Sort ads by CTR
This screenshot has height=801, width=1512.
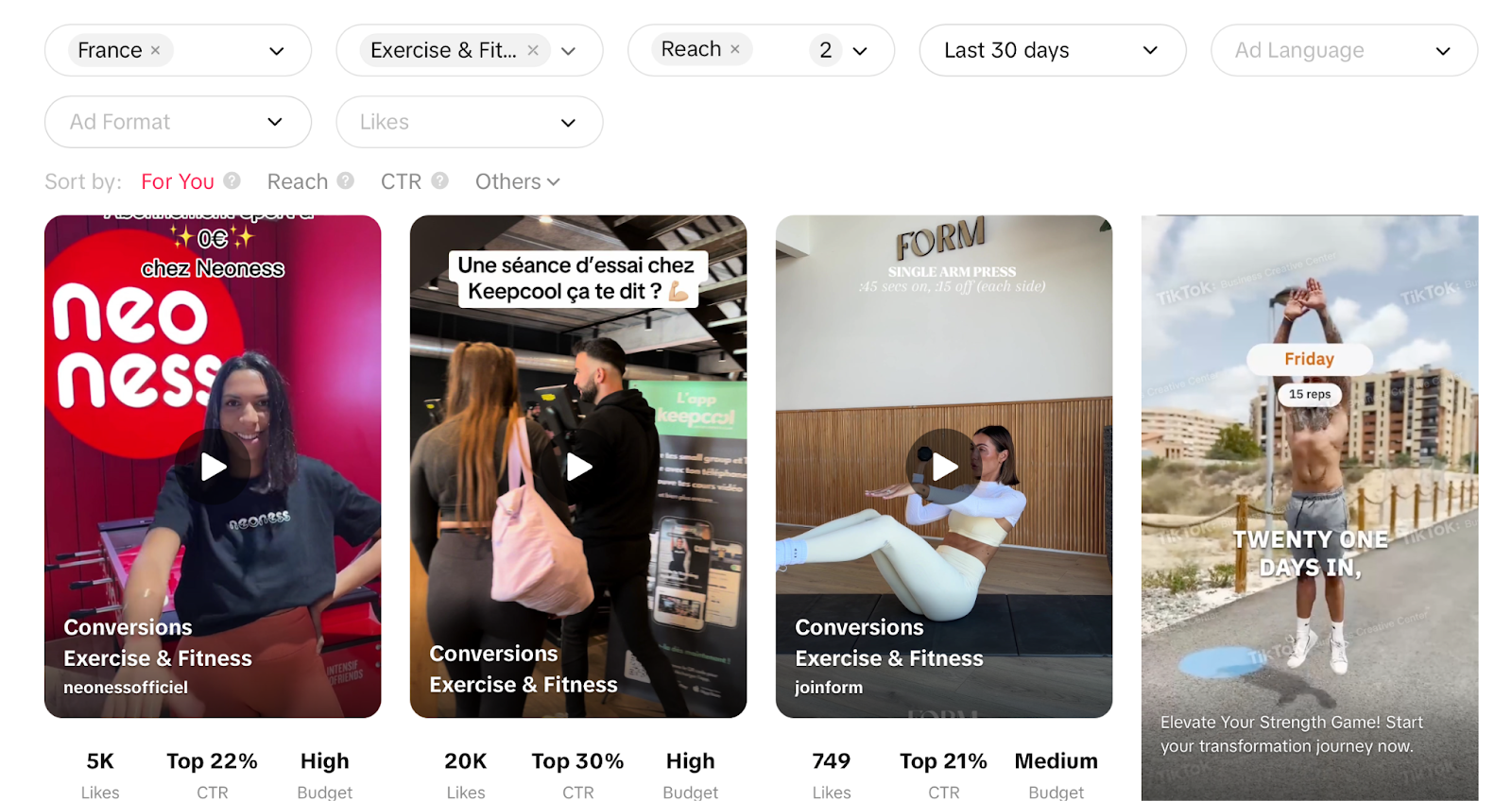pyautogui.click(x=401, y=181)
